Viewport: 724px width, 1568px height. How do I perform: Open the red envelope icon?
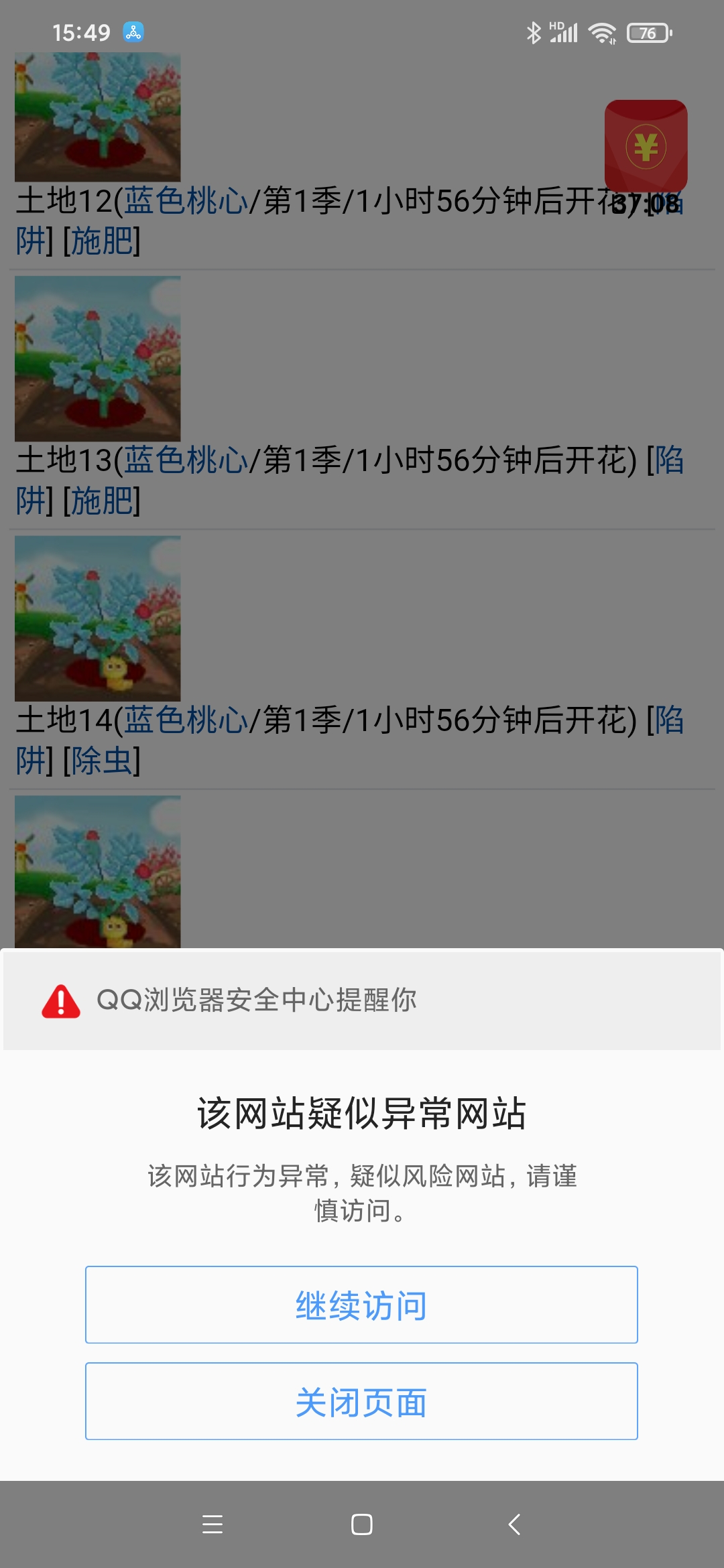[646, 146]
